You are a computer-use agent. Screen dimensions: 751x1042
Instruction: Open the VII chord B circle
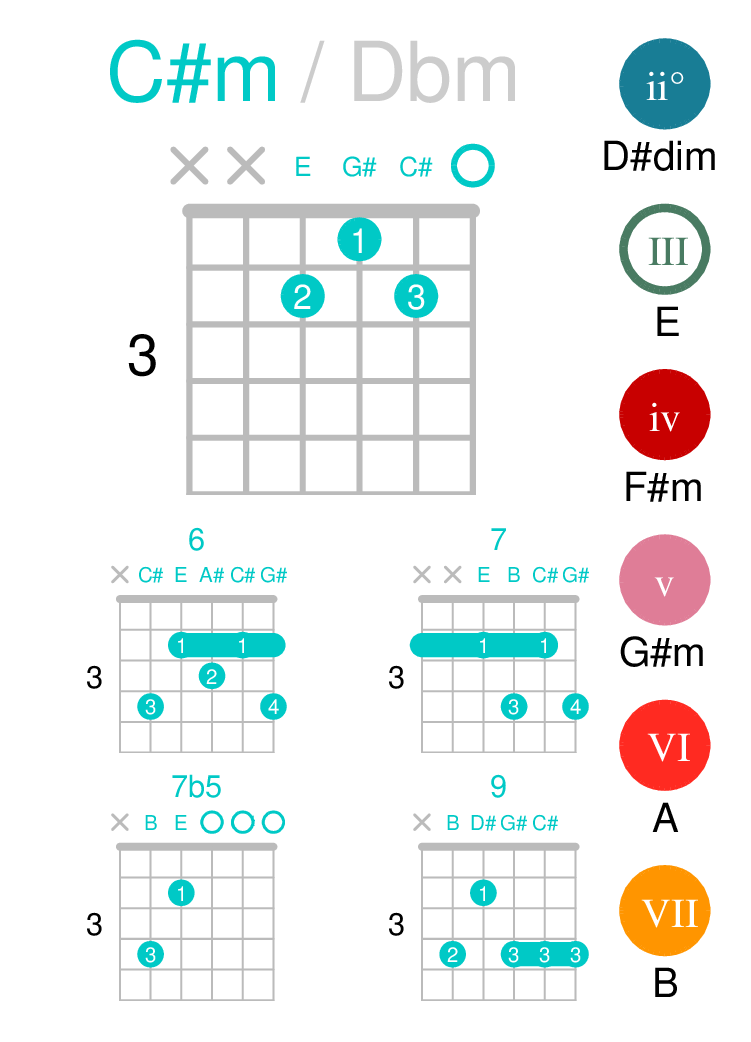click(665, 911)
